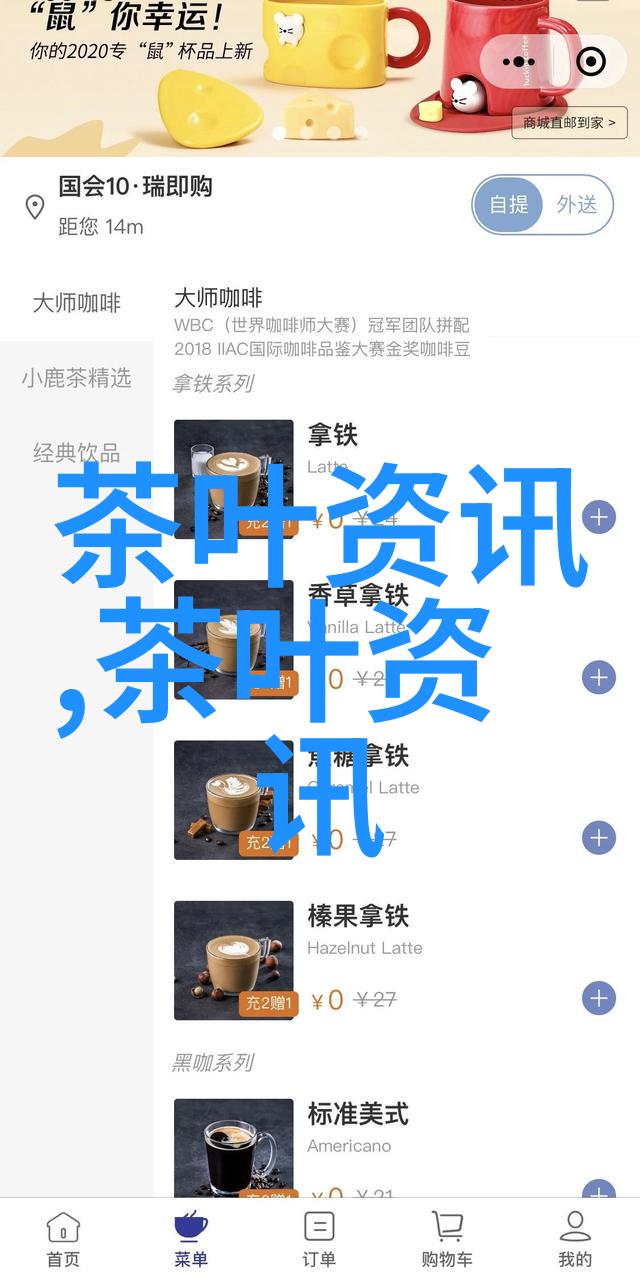This screenshot has height=1287, width=640.
Task: Open the 国会10·瑞即购 store location
Action: tap(135, 187)
